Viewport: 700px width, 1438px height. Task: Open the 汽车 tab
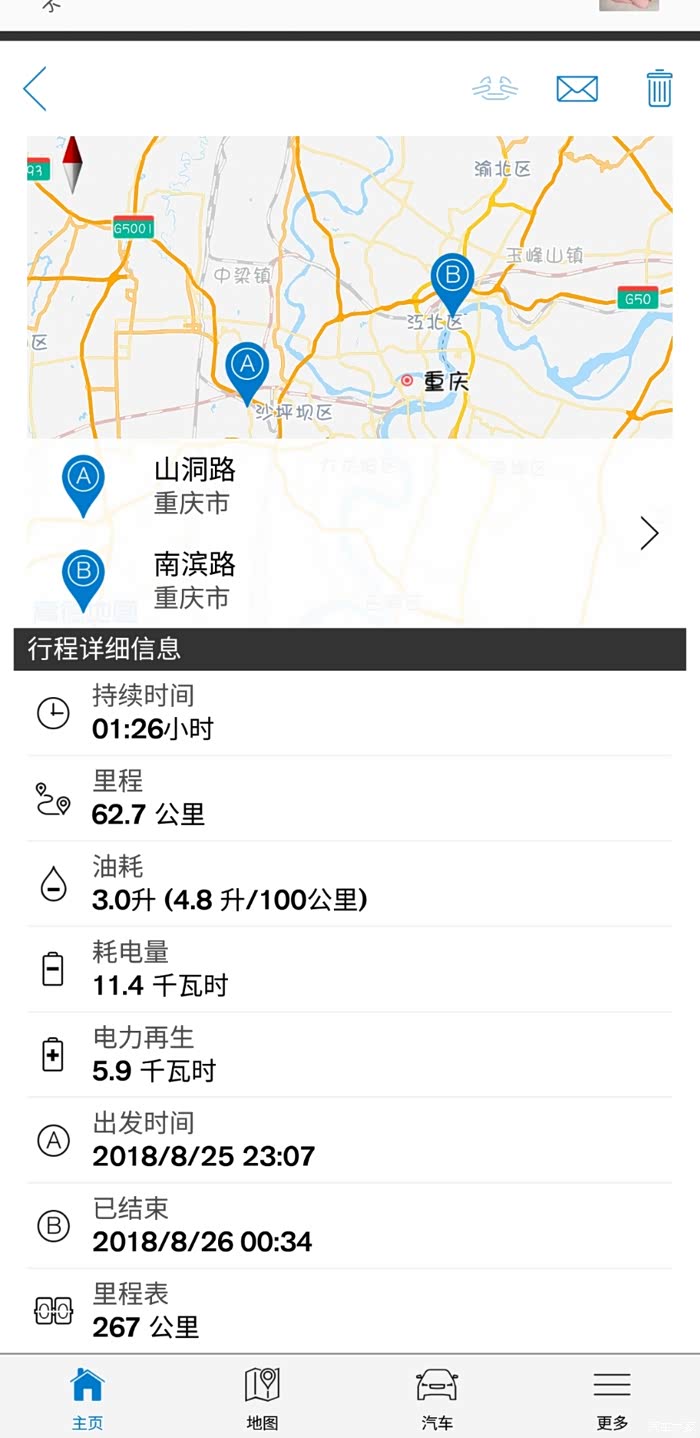437,1397
